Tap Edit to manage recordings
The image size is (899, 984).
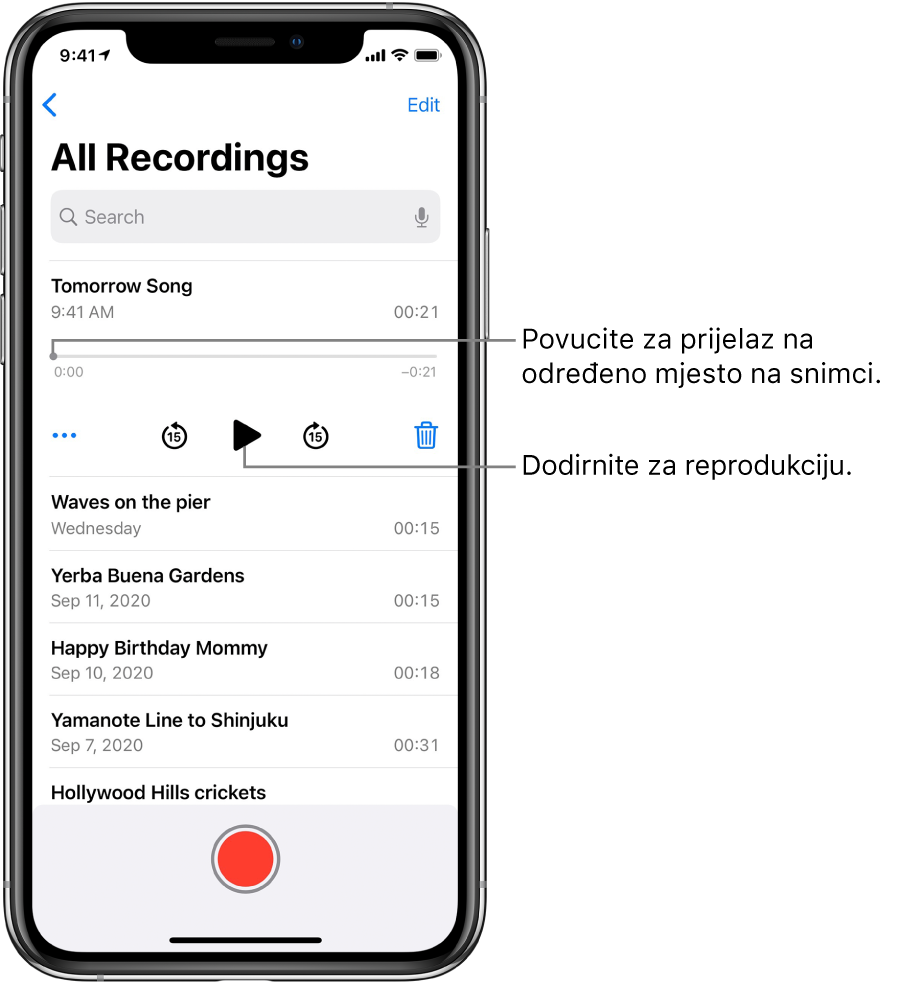pos(423,105)
